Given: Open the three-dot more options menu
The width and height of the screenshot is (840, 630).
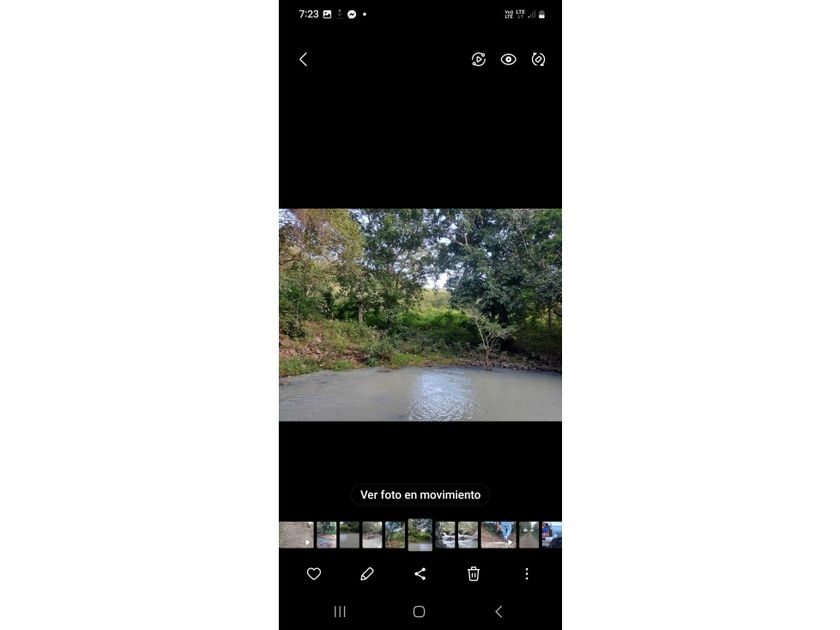Looking at the screenshot, I should tap(527, 574).
